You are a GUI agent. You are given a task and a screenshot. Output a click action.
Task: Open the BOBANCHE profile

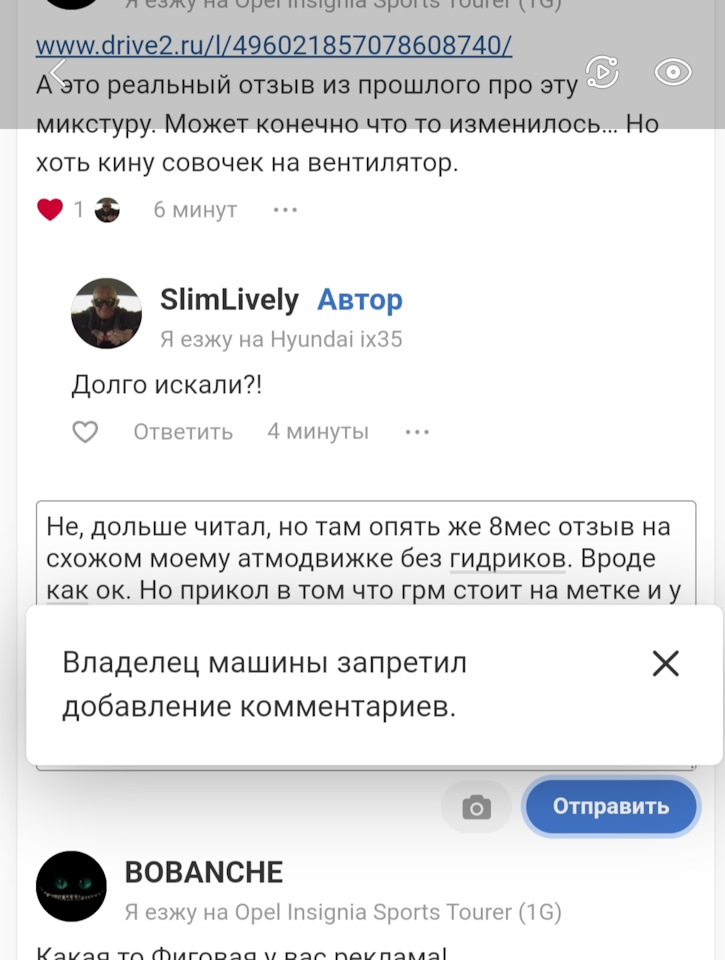[203, 872]
